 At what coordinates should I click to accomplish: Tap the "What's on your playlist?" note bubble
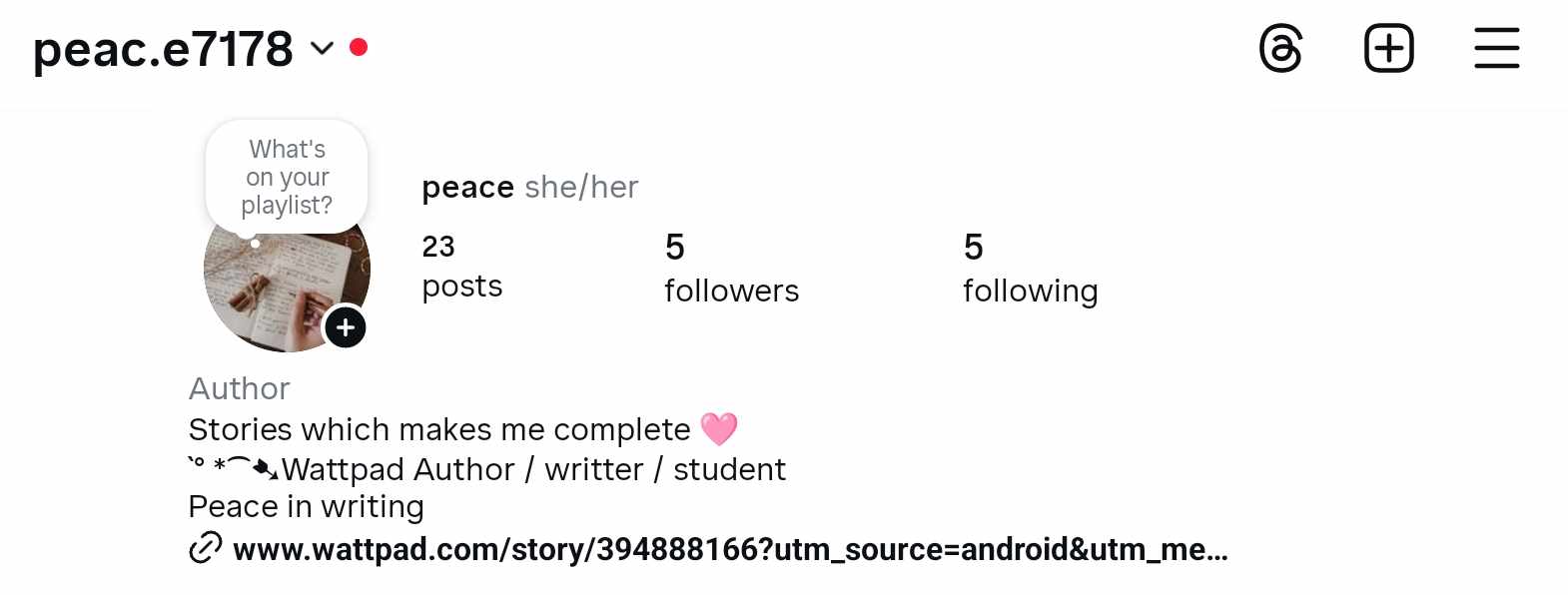(x=287, y=177)
